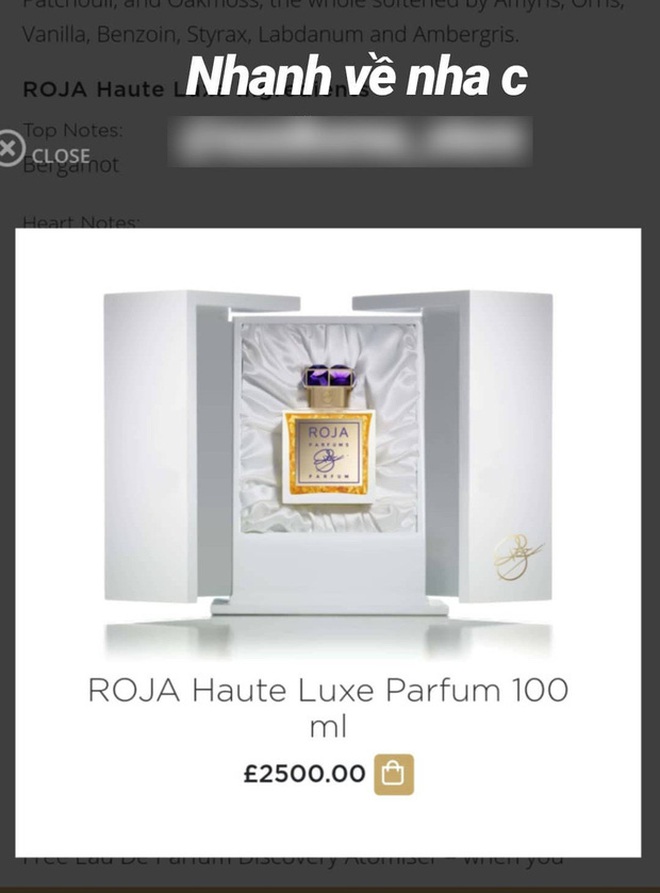Viewport: 660px width, 893px height.
Task: Add ROJA Haute Luxe Parfum to bag
Action: pyautogui.click(x=393, y=774)
